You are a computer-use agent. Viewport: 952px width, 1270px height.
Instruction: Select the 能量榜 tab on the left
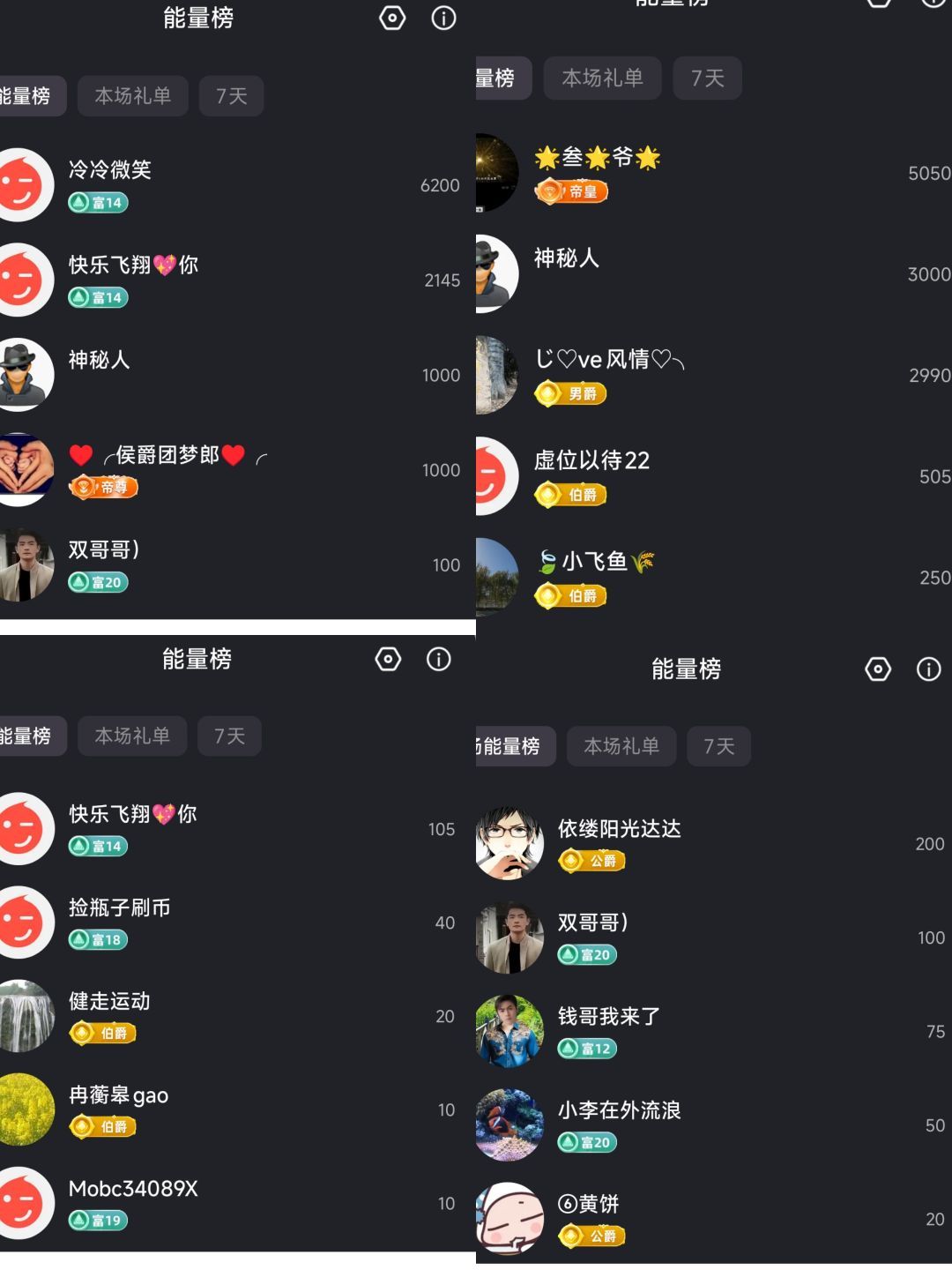[26, 96]
